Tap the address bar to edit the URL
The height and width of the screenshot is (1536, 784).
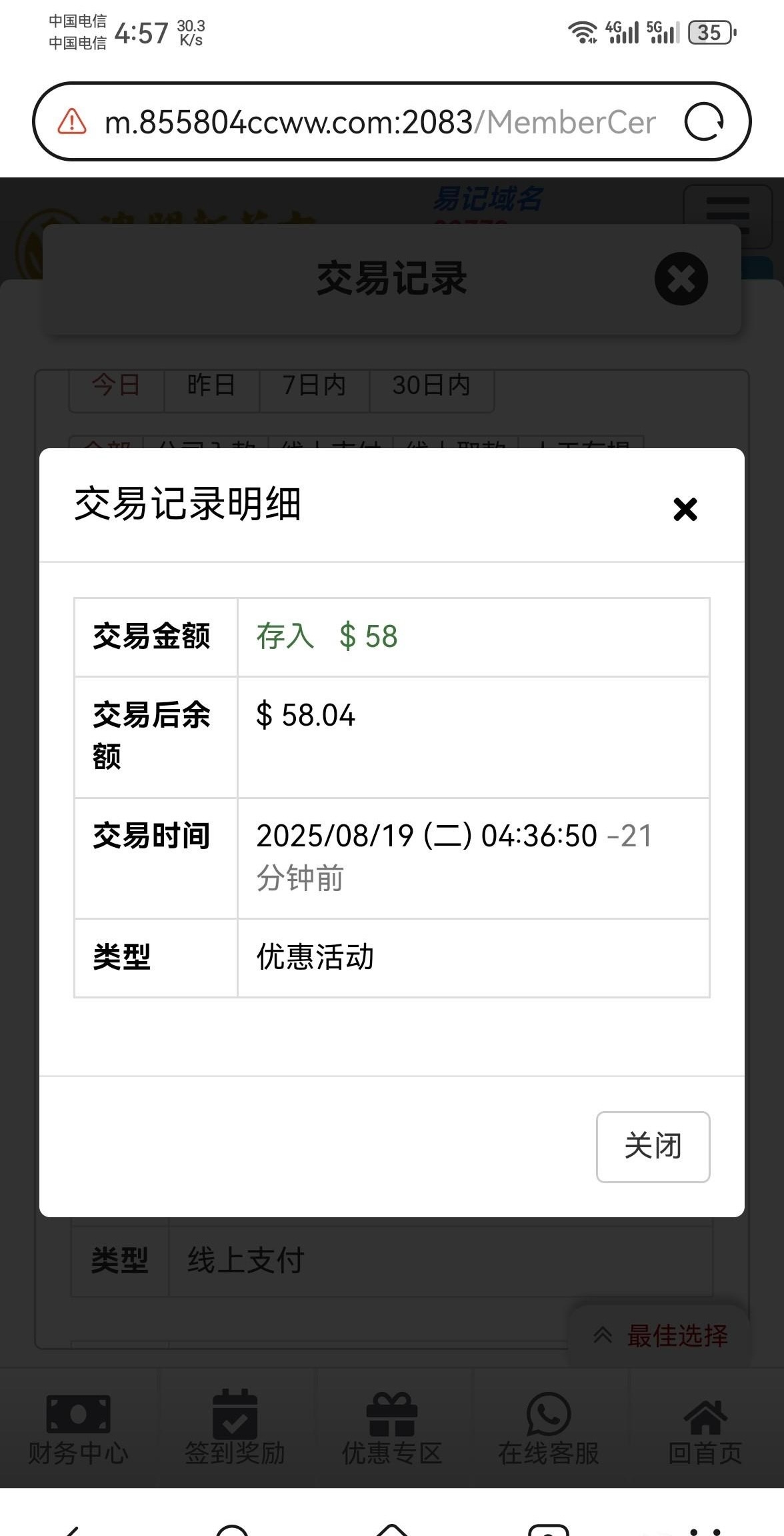(x=380, y=121)
